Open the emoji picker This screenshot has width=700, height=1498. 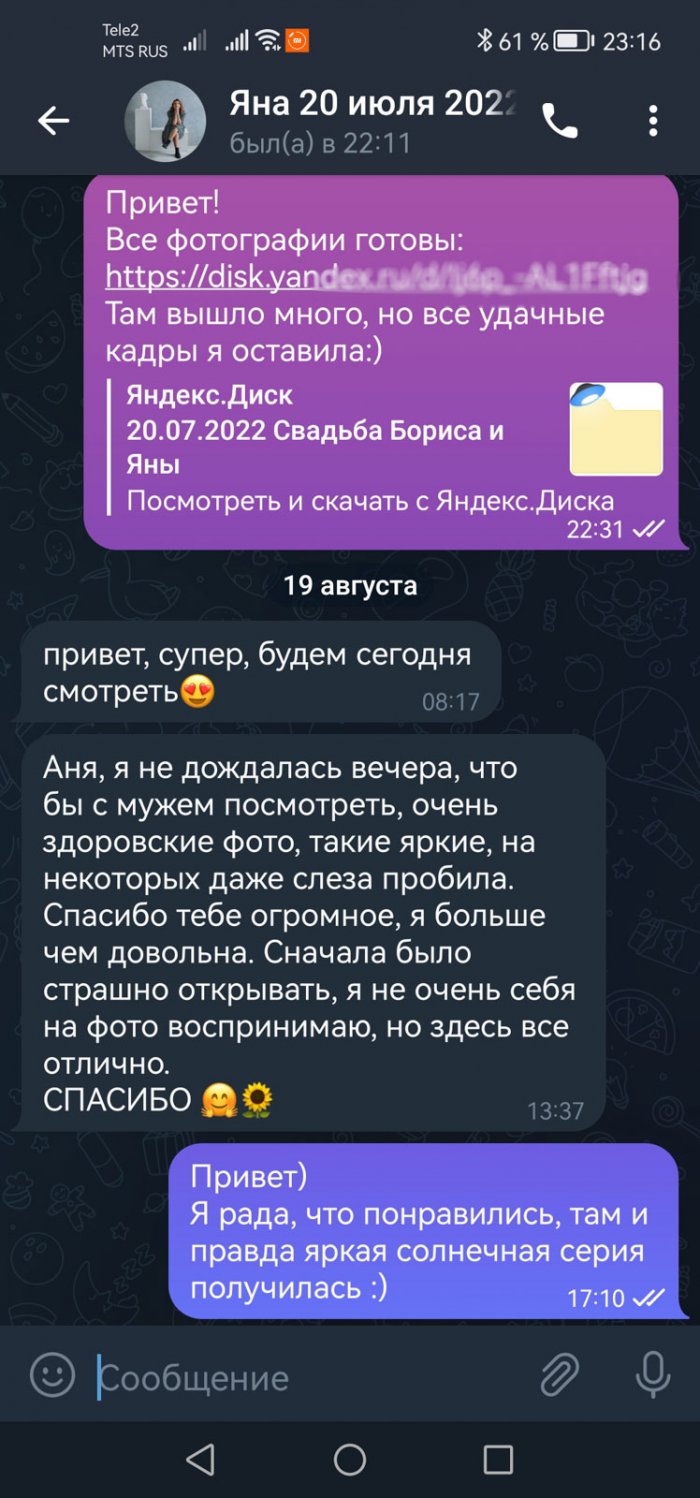coord(52,1377)
